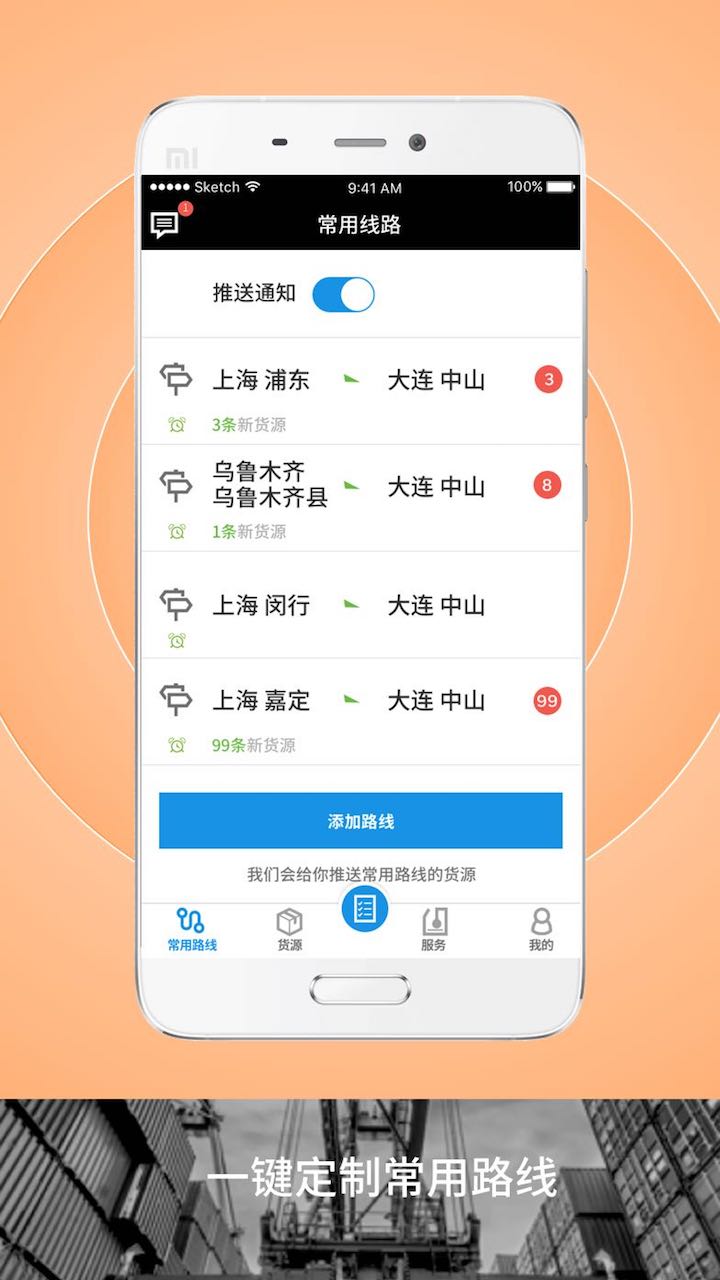Screen dimensions: 720x1280
Task: Click the green arrow between 上海 嘉定 and 大连 中山
Action: (x=352, y=700)
